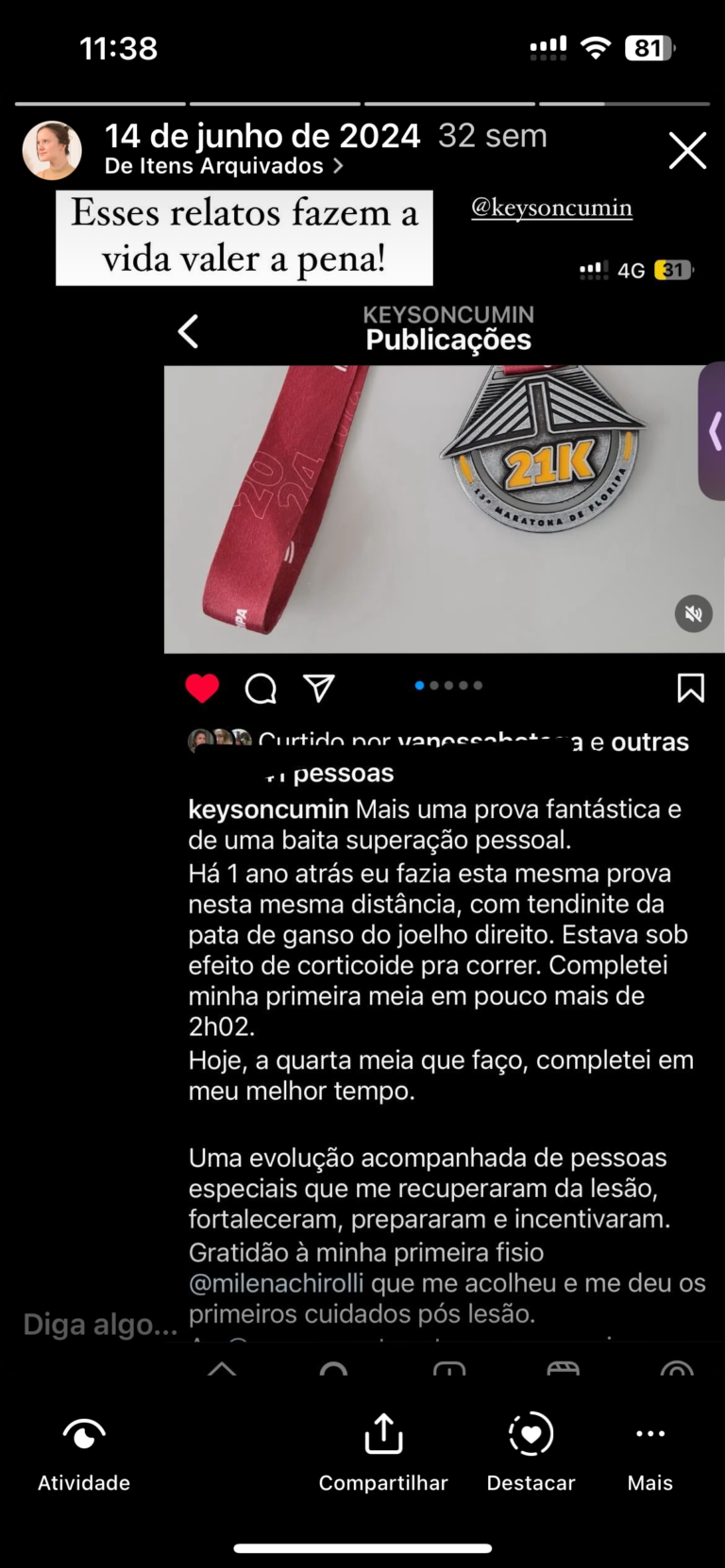Screen dimensions: 725x1568
Task: Open De Itens Arquivados link
Action: (x=223, y=166)
